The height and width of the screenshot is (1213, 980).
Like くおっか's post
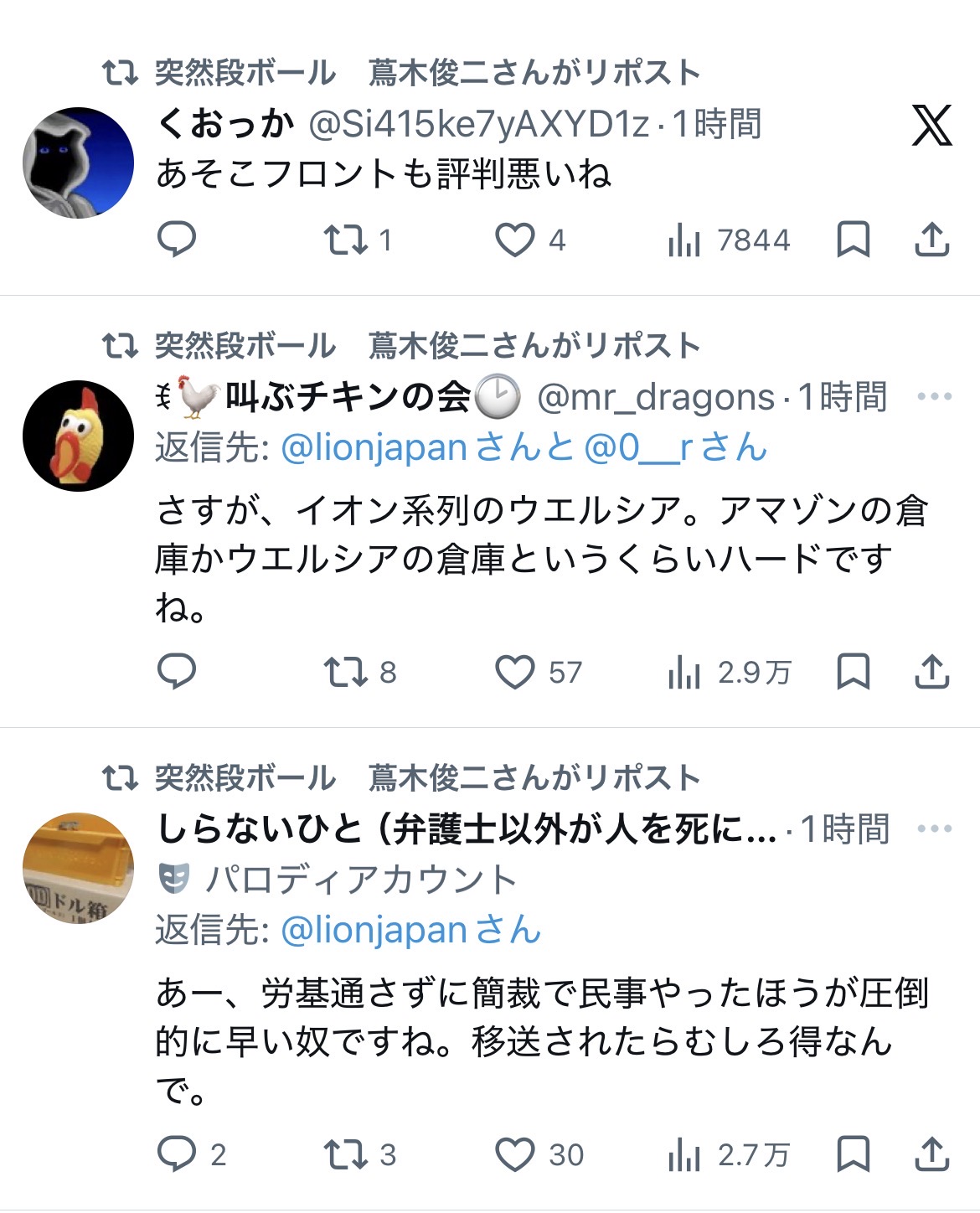(515, 240)
